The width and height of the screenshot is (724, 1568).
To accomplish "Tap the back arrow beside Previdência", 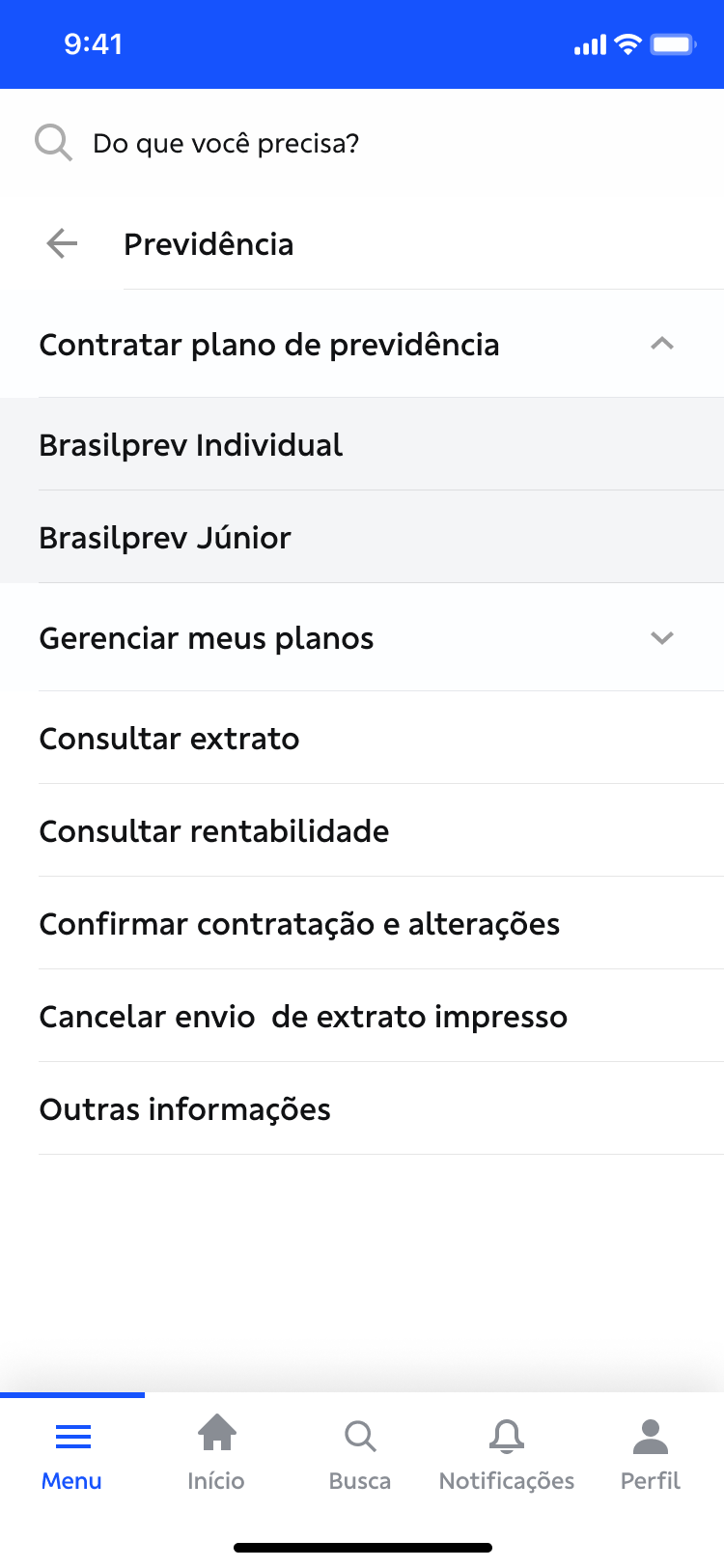I will [x=62, y=243].
